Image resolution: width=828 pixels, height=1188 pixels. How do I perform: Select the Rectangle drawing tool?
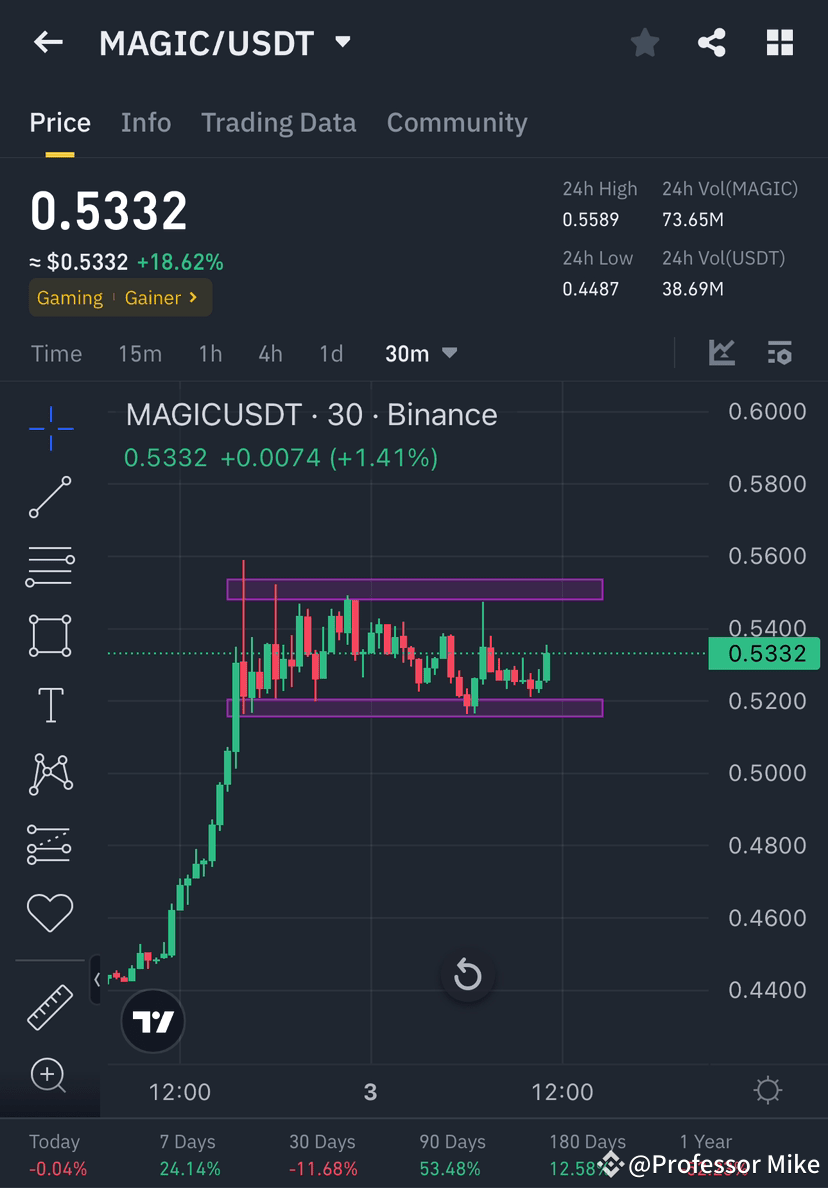tap(49, 637)
